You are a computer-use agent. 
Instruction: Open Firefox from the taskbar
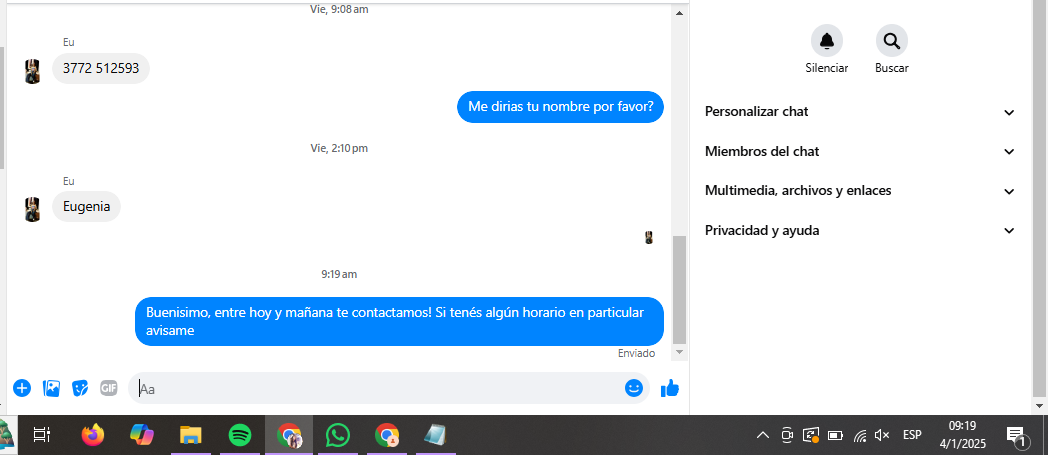[x=93, y=435]
